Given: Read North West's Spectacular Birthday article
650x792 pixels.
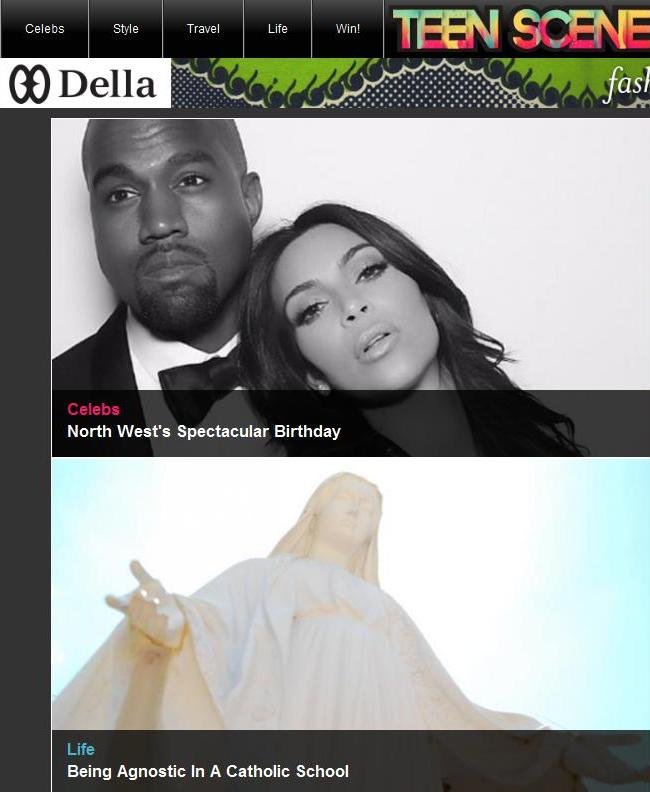Looking at the screenshot, I should 204,432.
